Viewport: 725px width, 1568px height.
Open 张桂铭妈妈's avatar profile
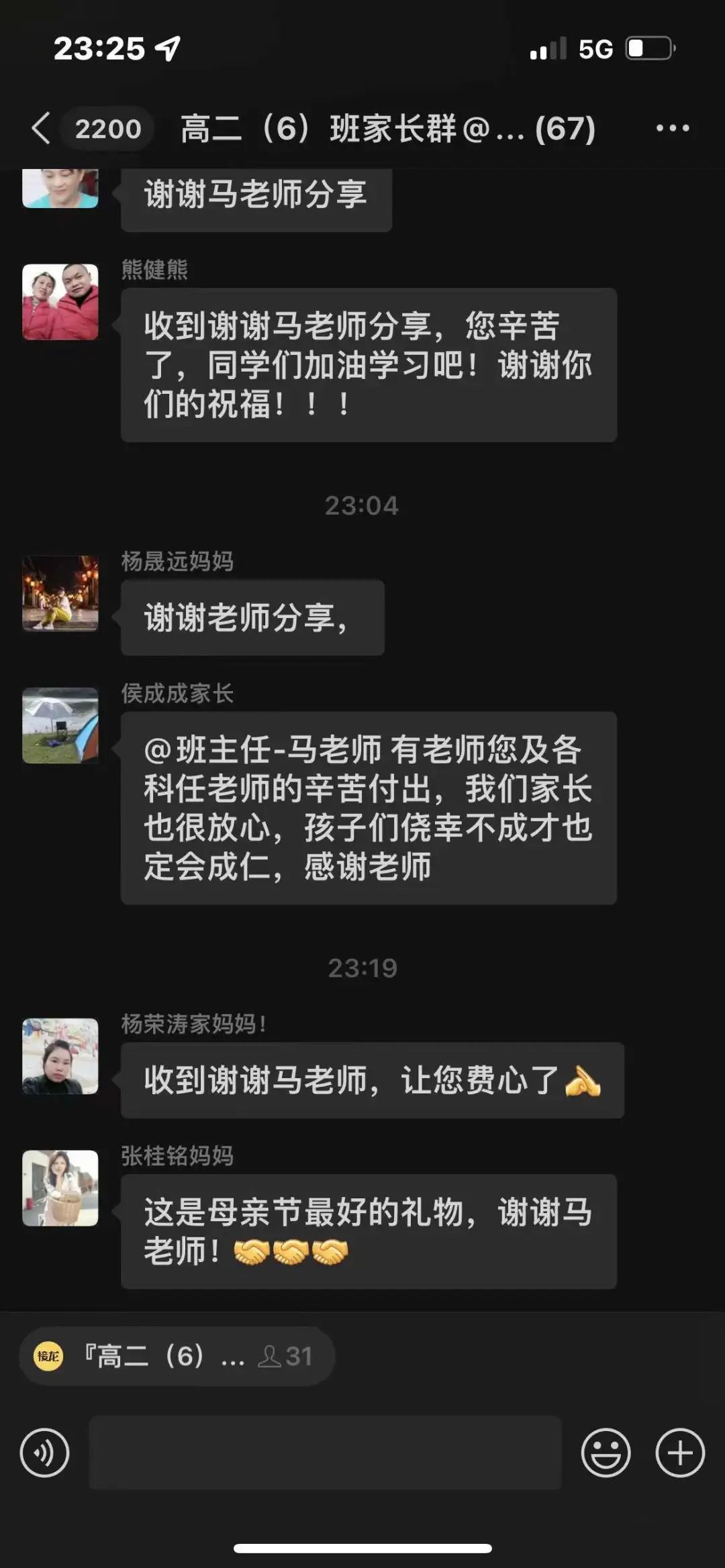(x=60, y=1188)
